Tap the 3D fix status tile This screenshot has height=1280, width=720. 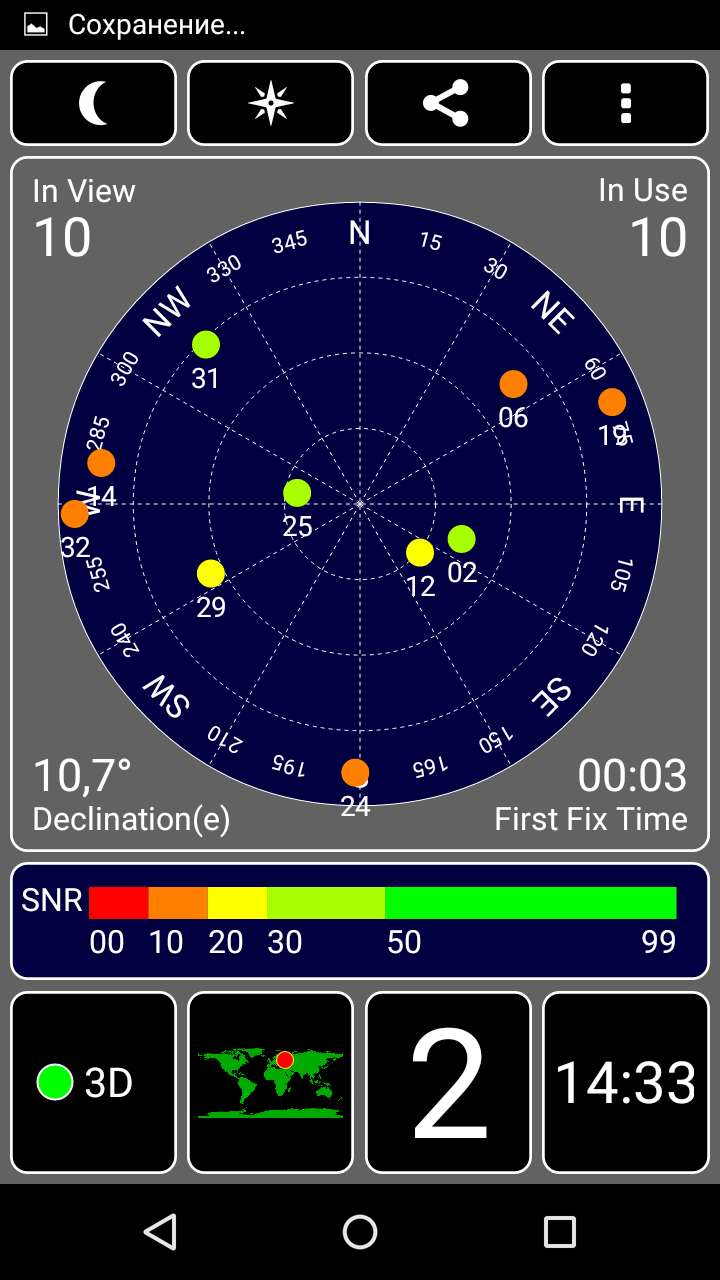tap(93, 1082)
